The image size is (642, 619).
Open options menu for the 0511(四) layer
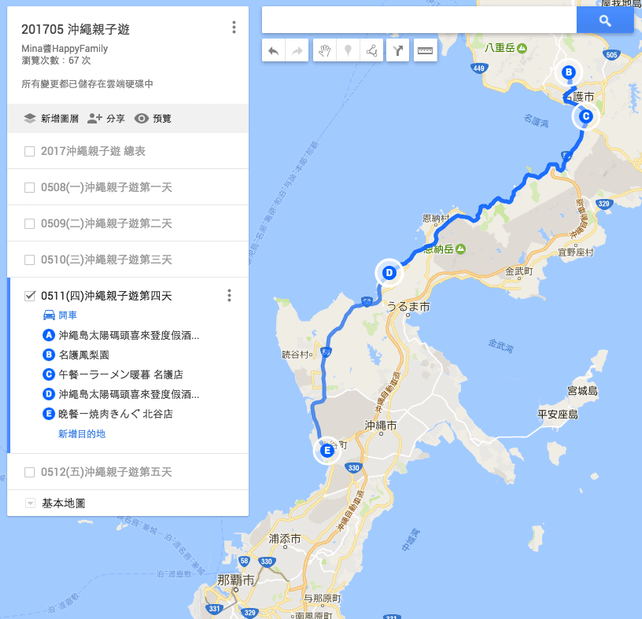point(229,296)
